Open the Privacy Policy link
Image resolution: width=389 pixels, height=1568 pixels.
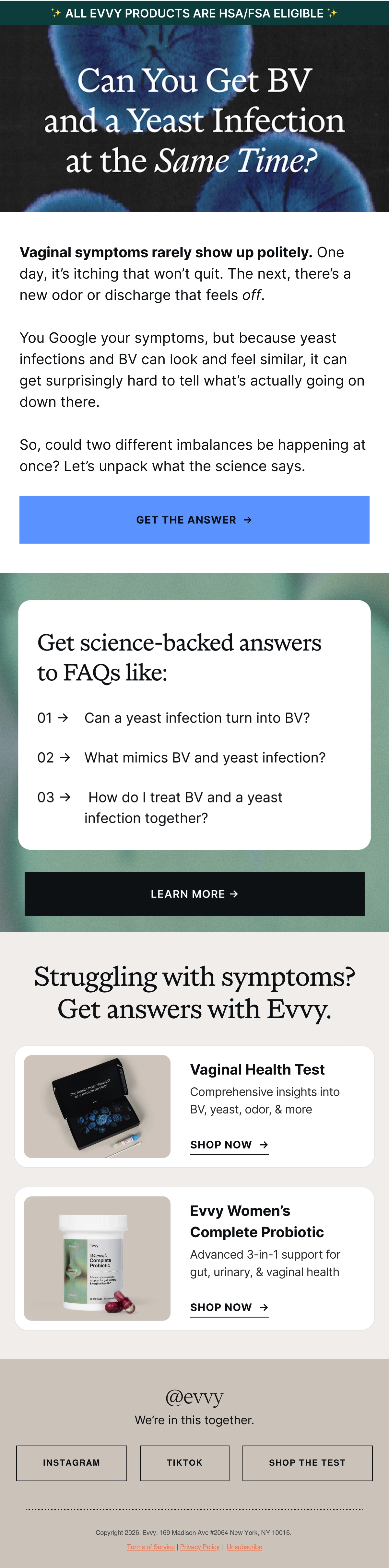click(200, 1547)
